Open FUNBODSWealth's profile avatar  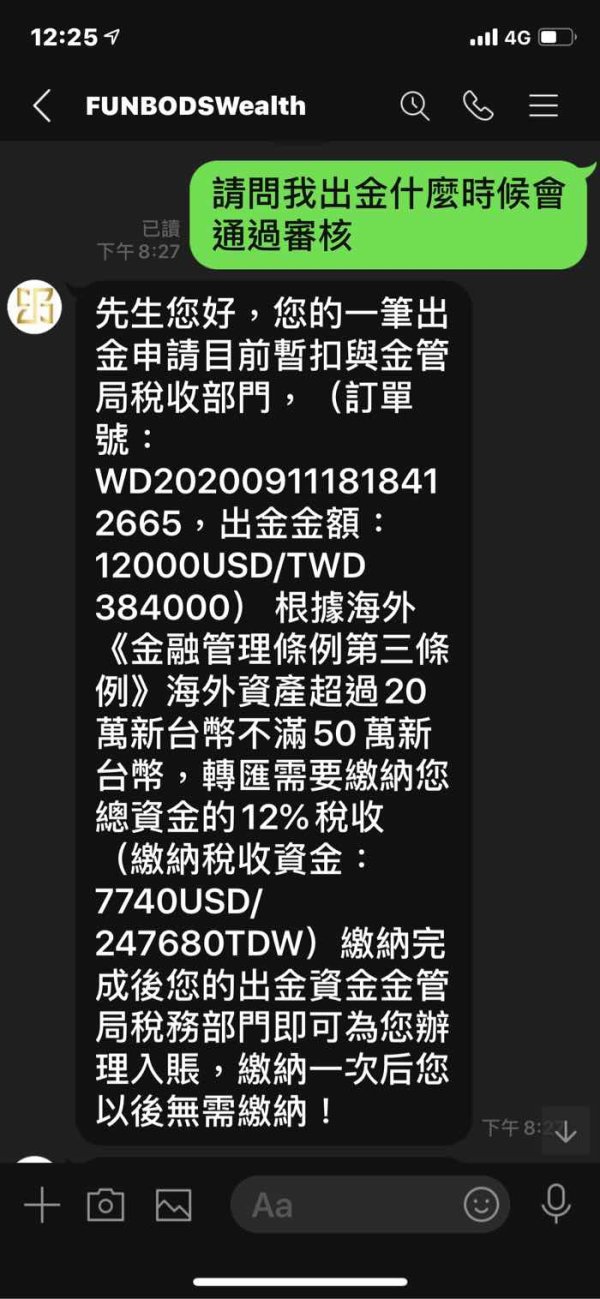(35, 307)
